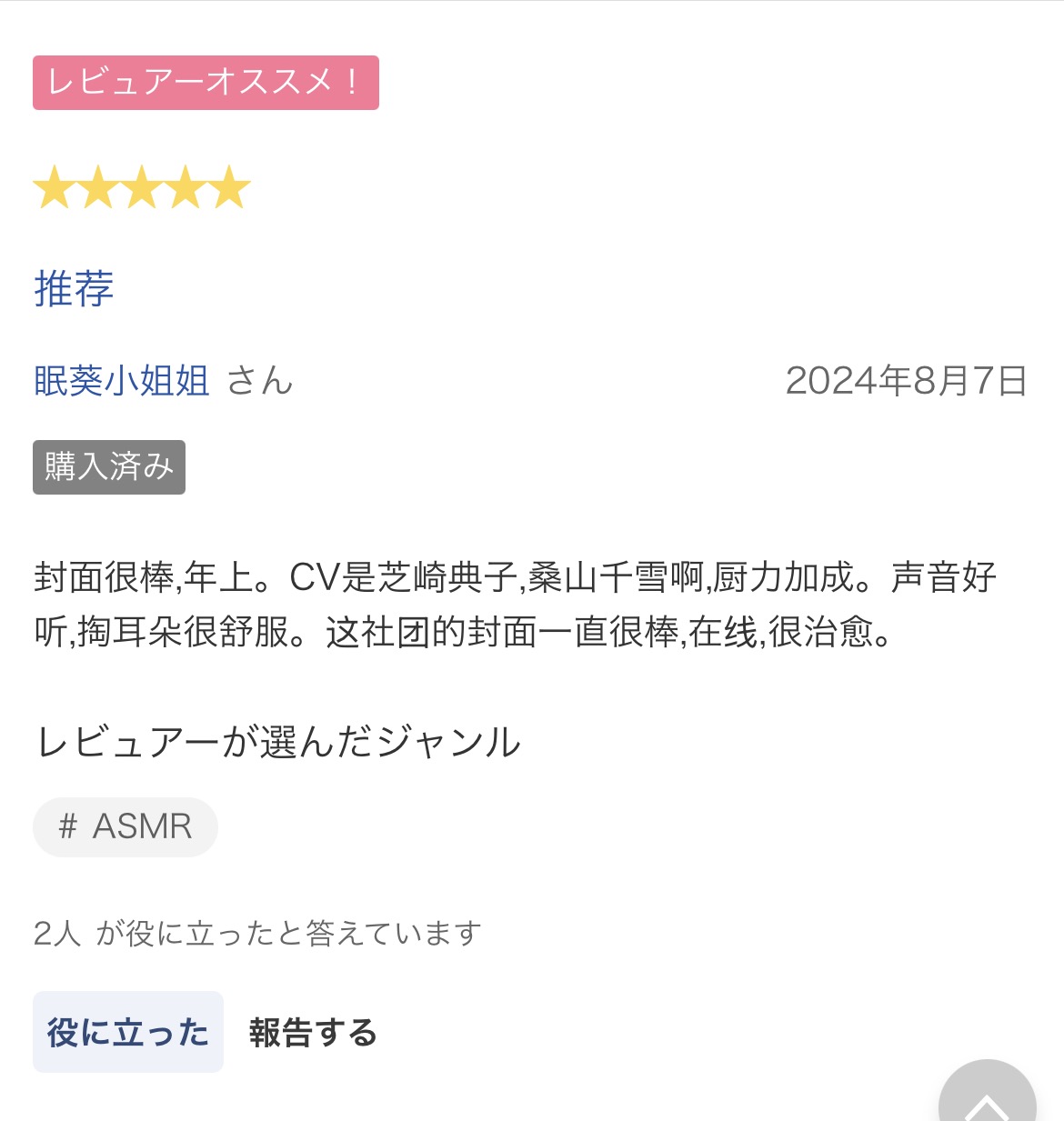
Task: Mark review as helpful with 役に立った
Action: pyautogui.click(x=128, y=1033)
